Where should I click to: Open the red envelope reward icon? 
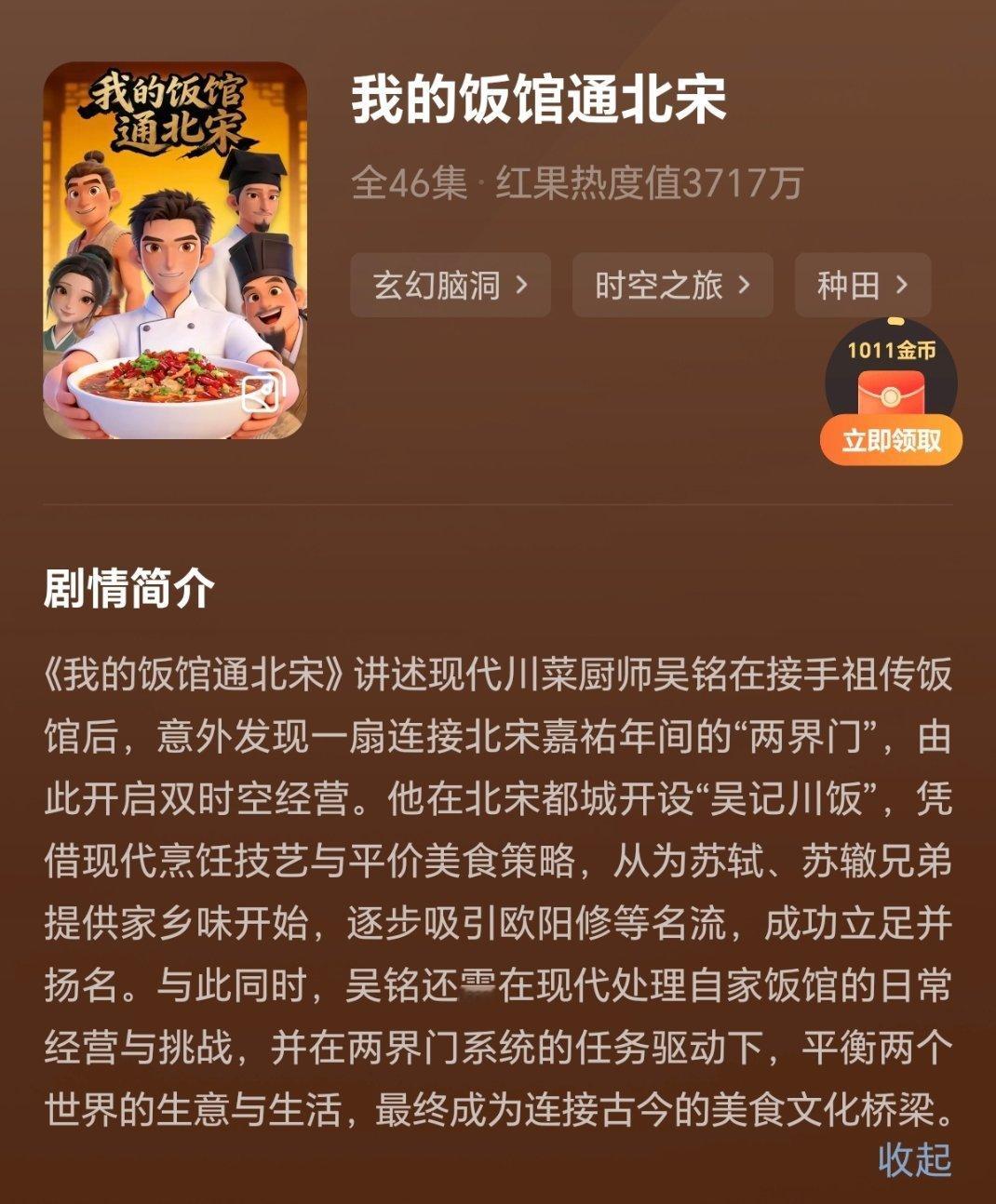[x=892, y=391]
